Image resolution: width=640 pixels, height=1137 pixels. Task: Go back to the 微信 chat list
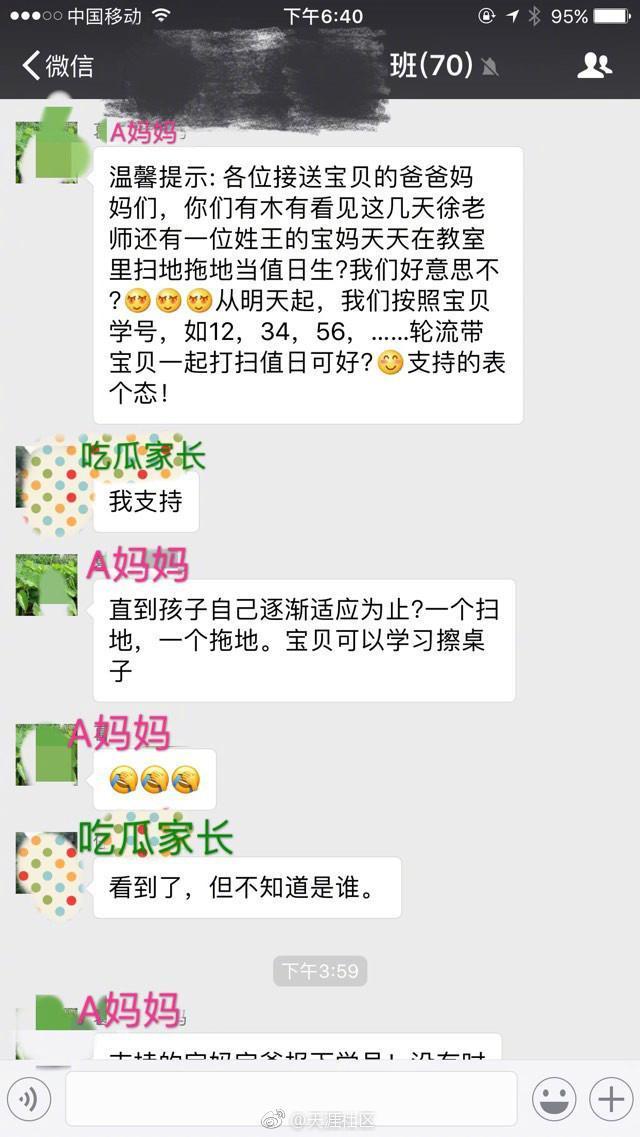(58, 66)
